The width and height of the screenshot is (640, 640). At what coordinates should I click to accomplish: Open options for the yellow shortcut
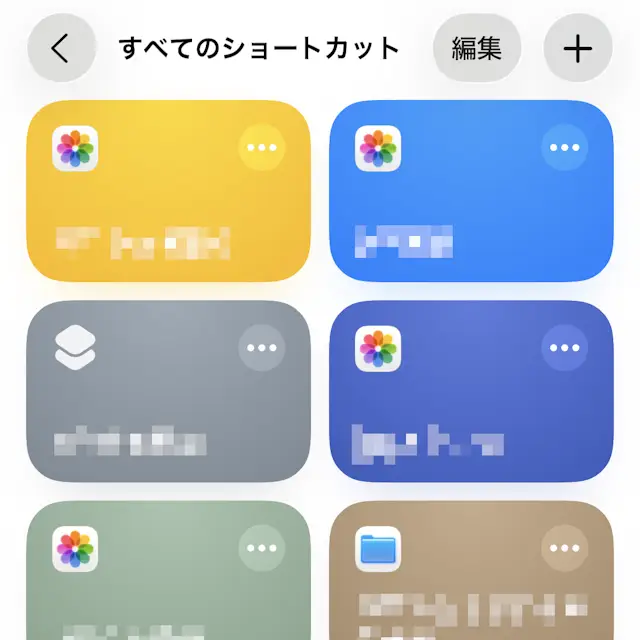pyautogui.click(x=262, y=148)
